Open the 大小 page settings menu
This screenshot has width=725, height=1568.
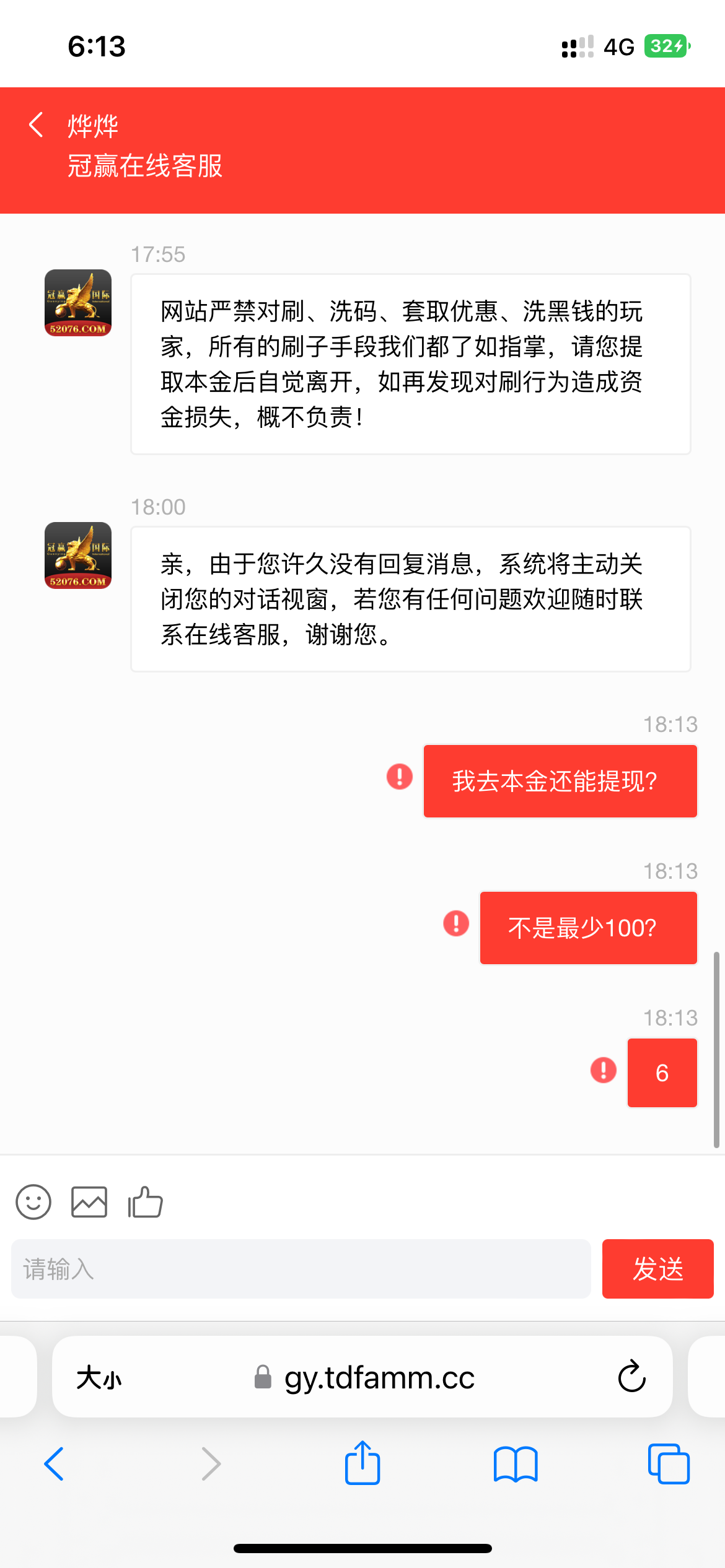[99, 1377]
